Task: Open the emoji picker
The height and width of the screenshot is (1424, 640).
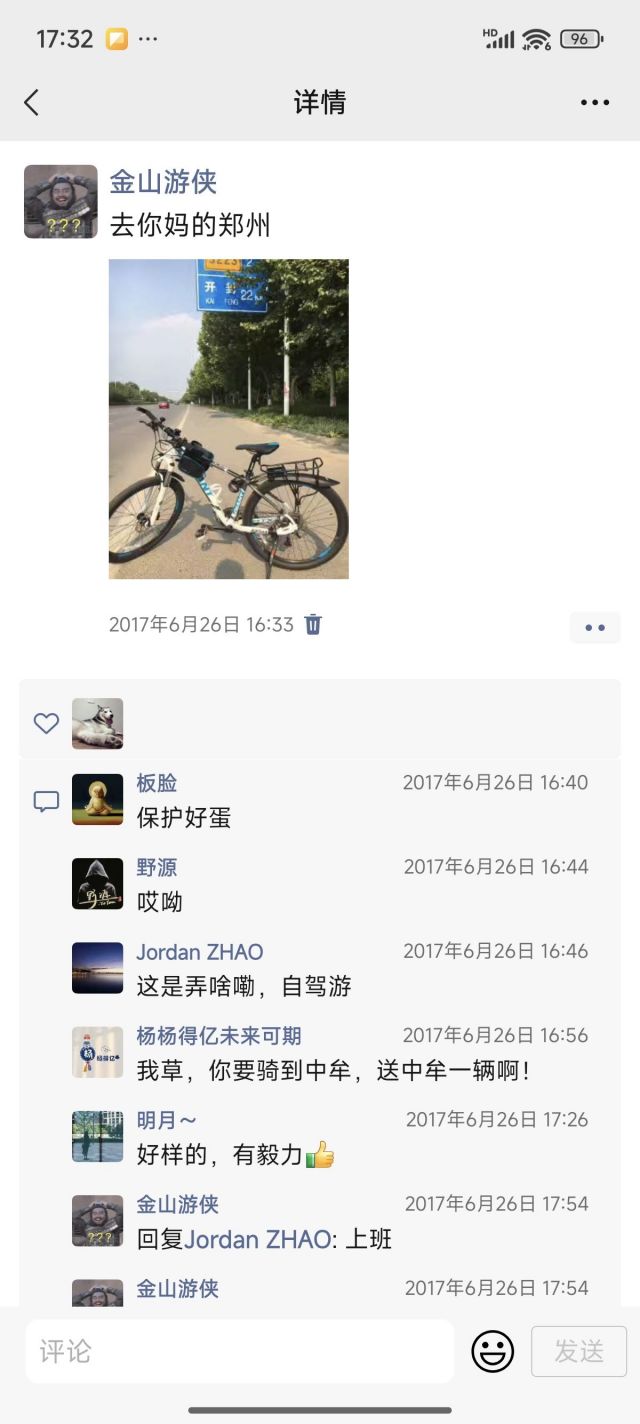Action: pyautogui.click(x=492, y=1352)
